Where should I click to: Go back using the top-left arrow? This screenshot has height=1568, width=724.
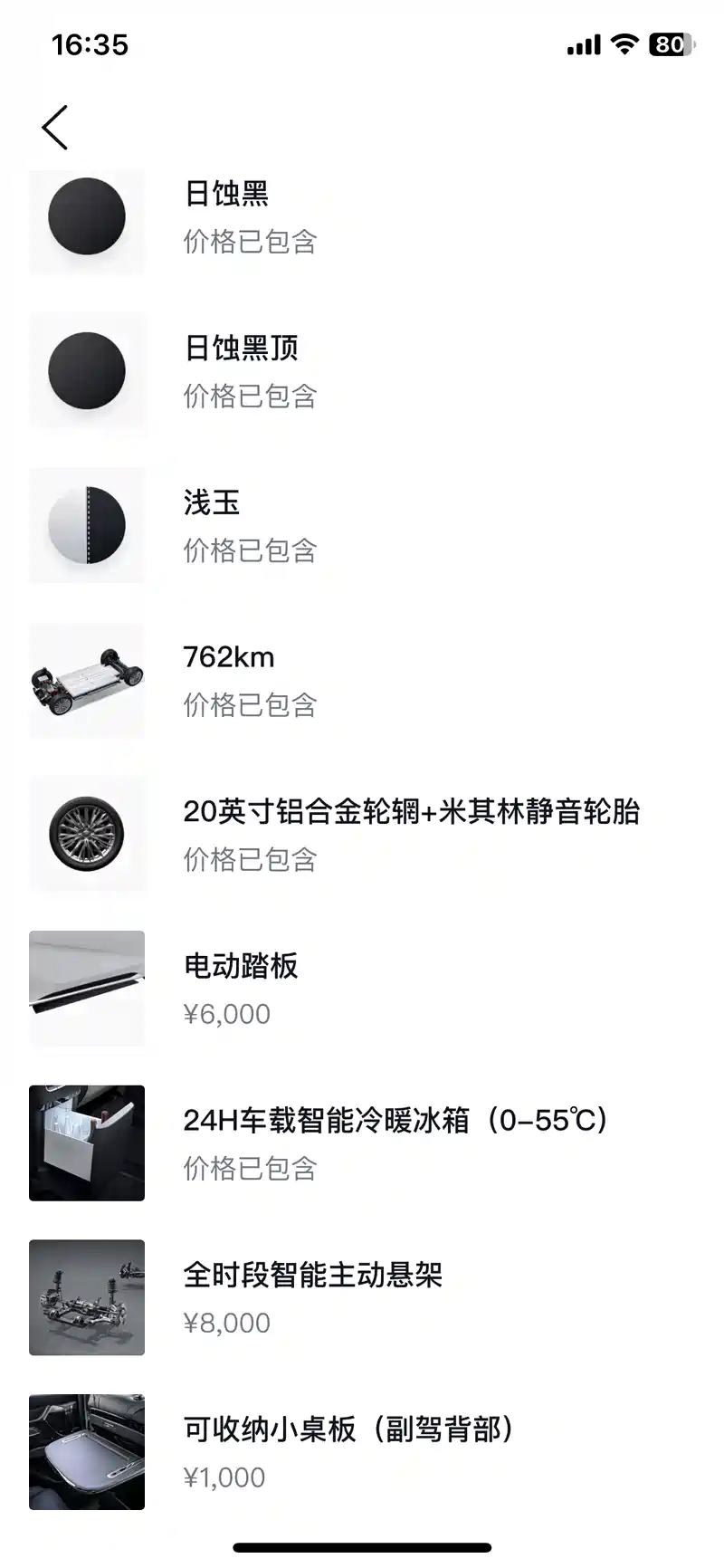tap(55, 128)
